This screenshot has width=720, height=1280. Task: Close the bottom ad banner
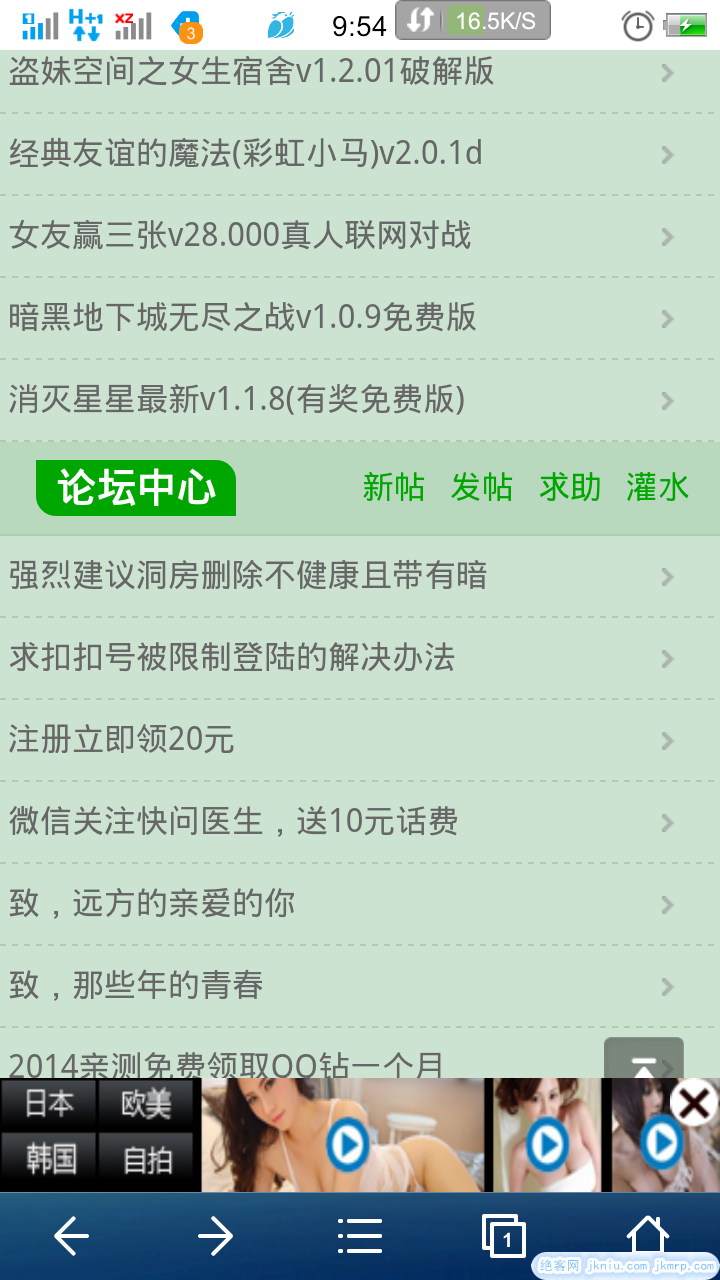[x=693, y=1104]
